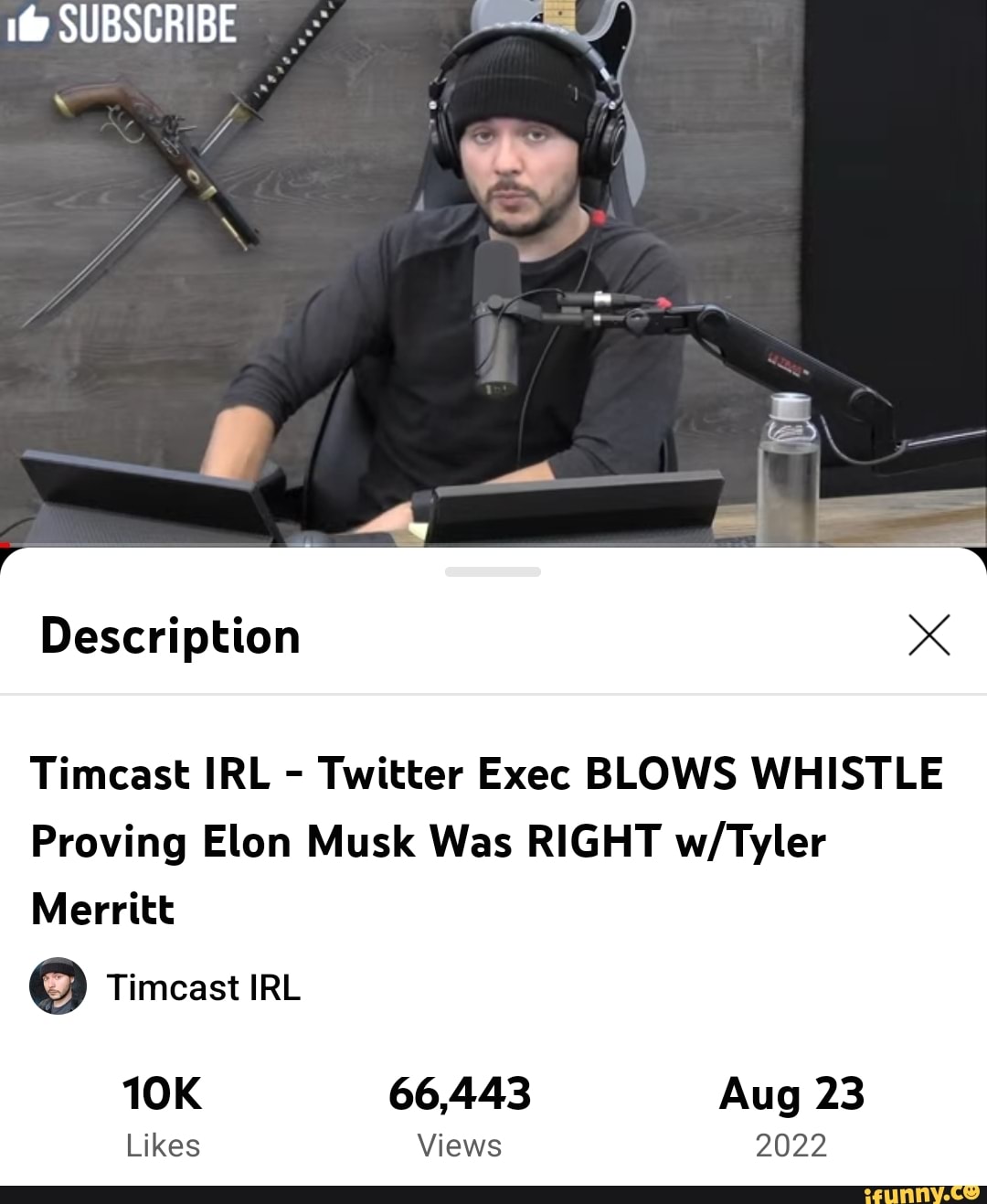Screen dimensions: 987x1204
Task: Click the 66,443 Views stat
Action: tap(462, 1094)
